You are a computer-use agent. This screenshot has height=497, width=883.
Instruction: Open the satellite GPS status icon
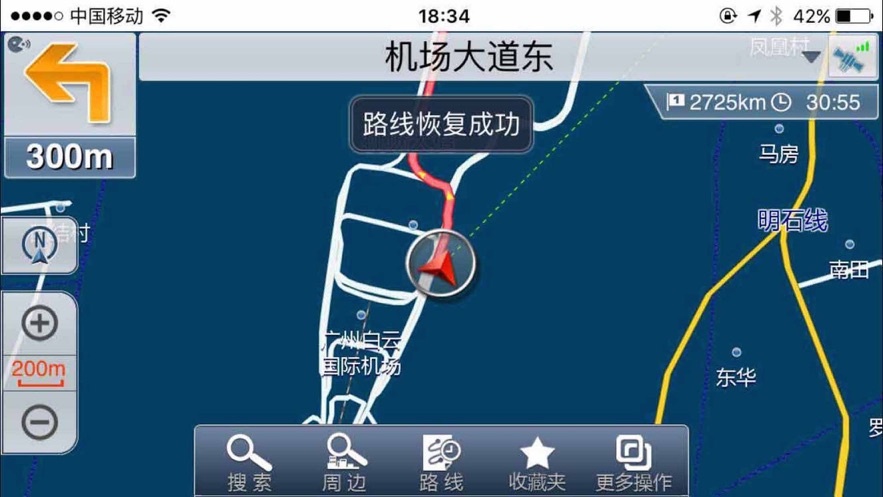point(851,57)
